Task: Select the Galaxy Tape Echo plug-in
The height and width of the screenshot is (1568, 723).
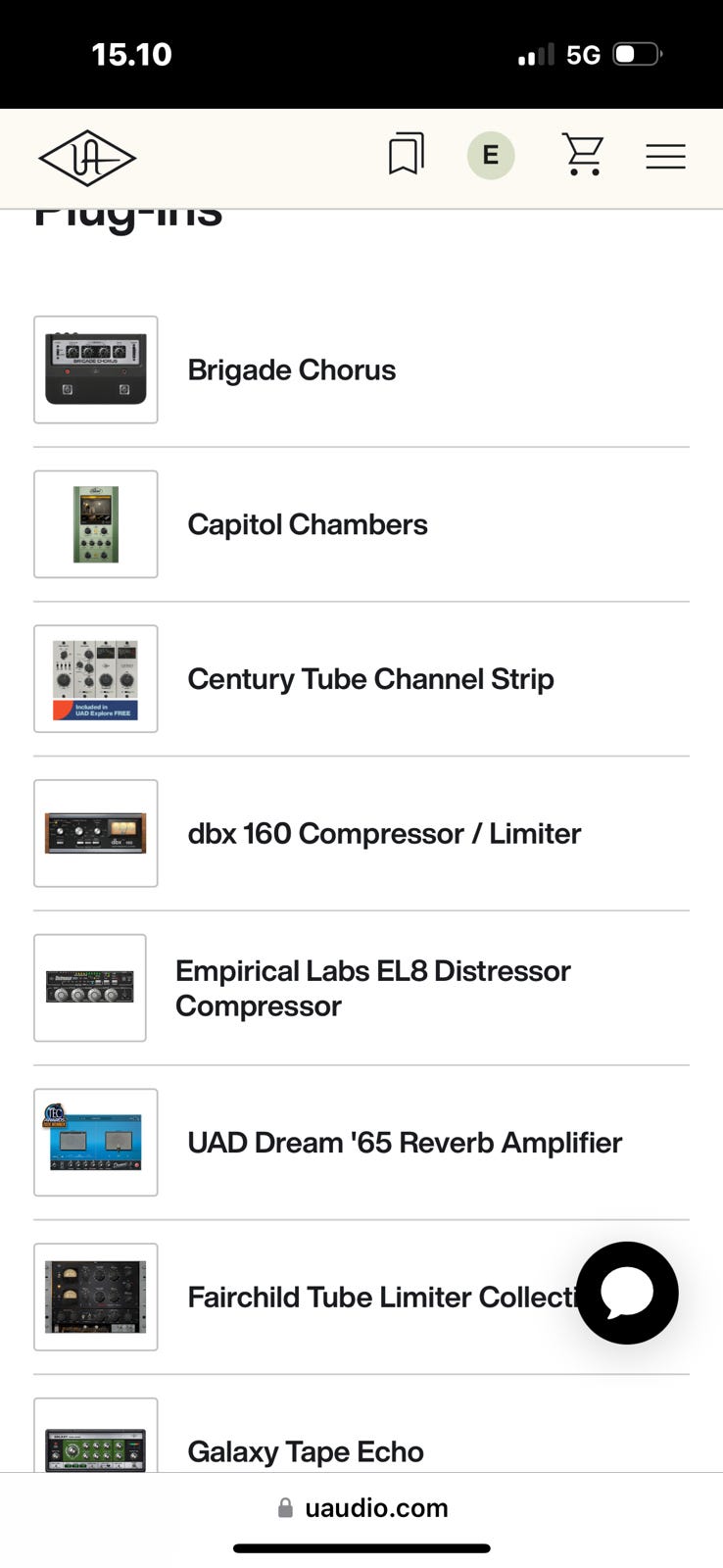Action: pyautogui.click(x=361, y=1436)
